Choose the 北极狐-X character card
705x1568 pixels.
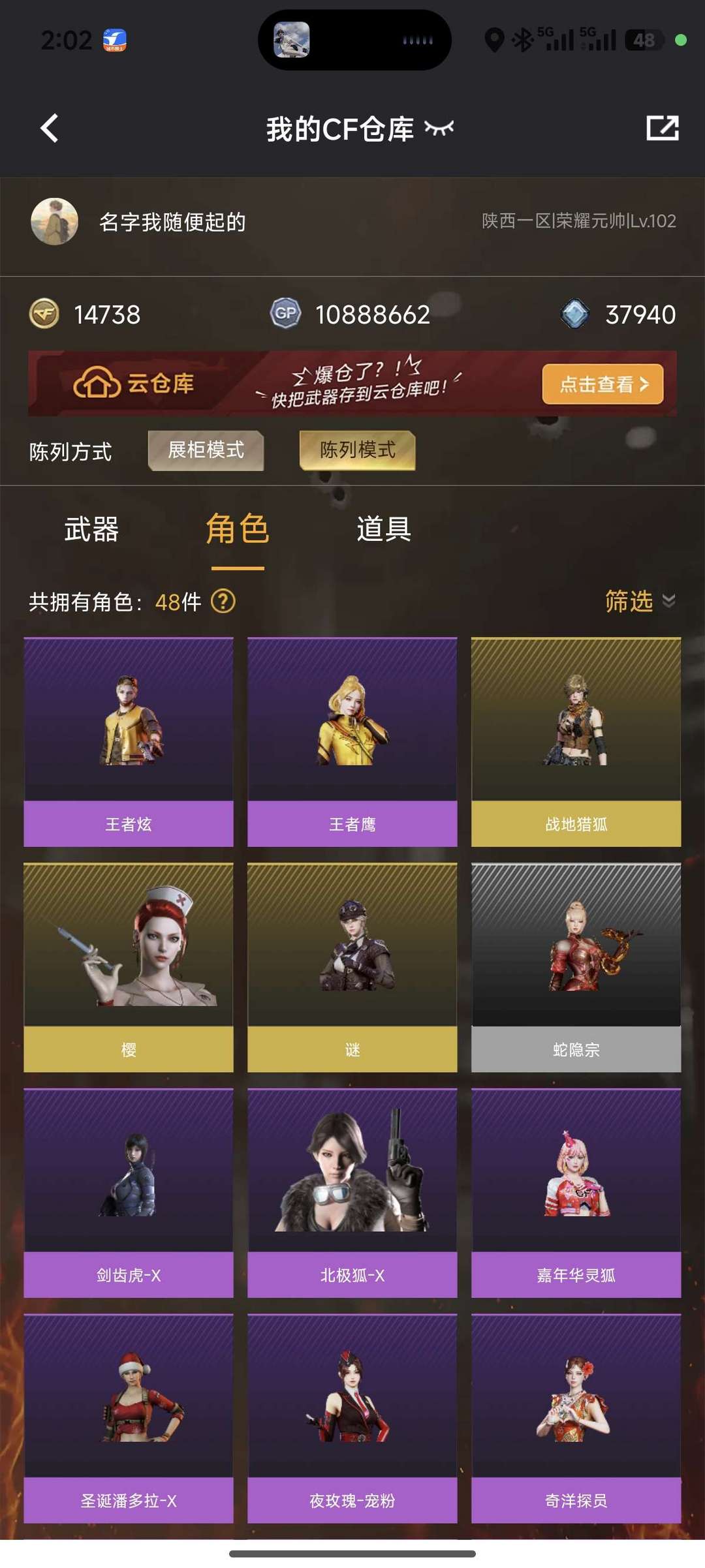[352, 1193]
